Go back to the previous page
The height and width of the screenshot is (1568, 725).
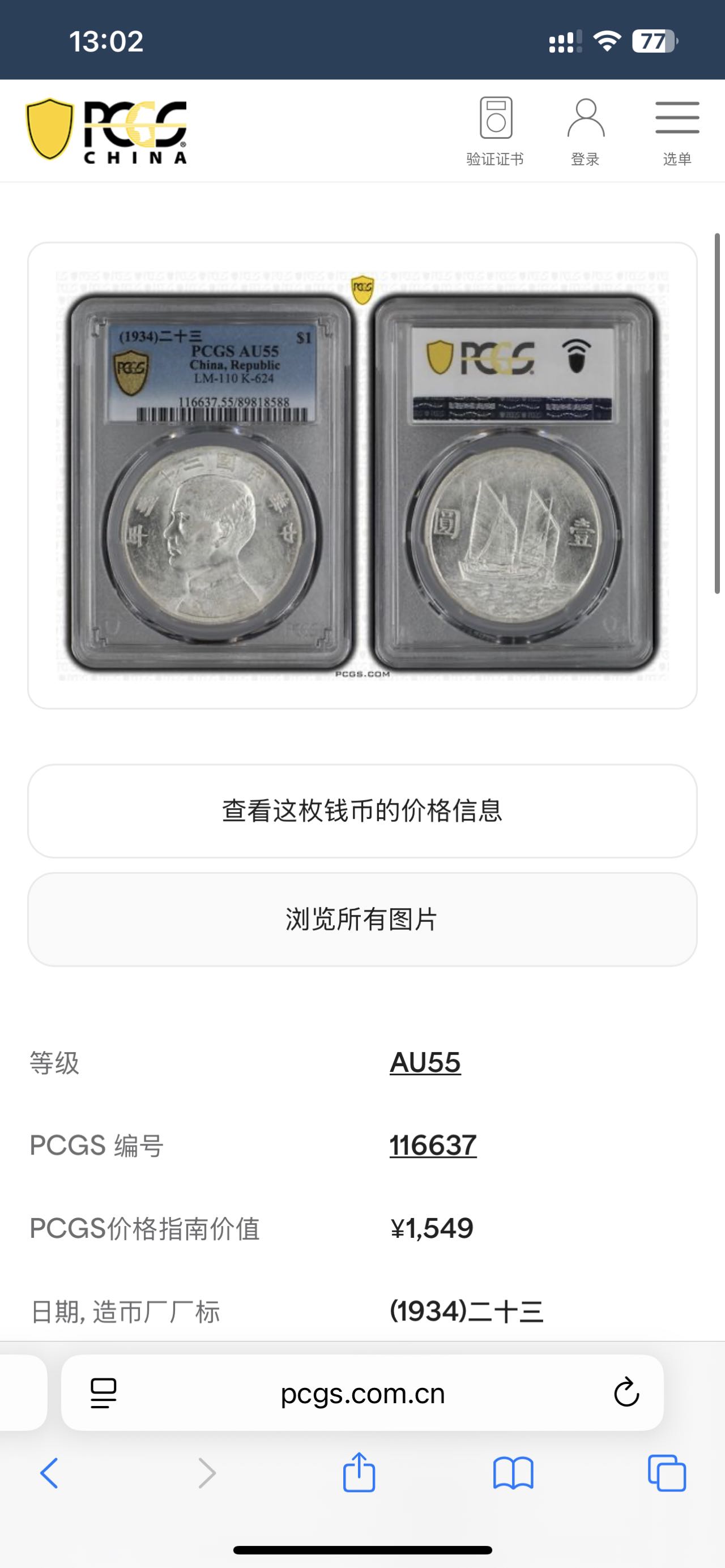49,1473
